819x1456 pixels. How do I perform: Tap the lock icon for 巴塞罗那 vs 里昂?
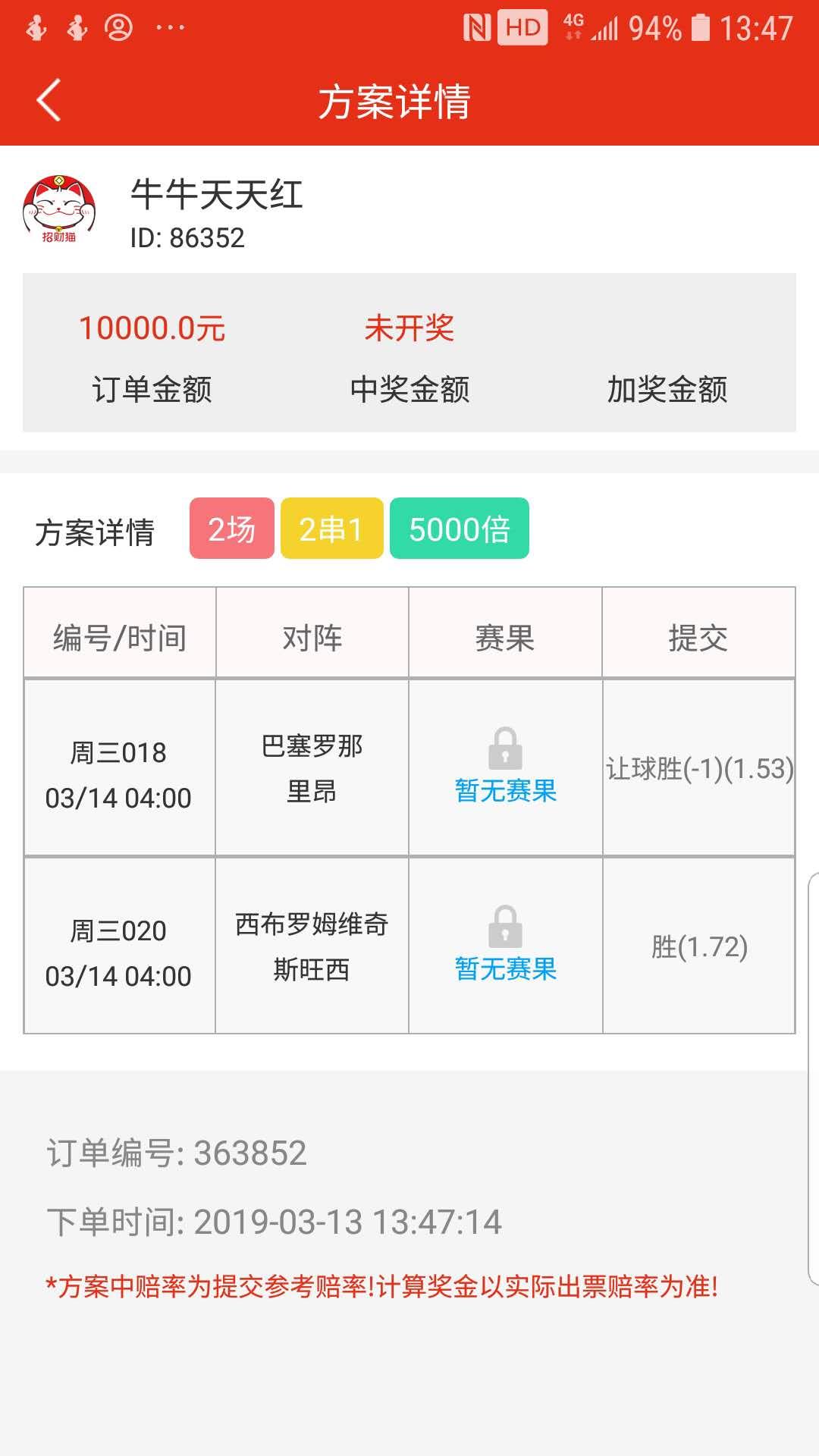click(505, 751)
